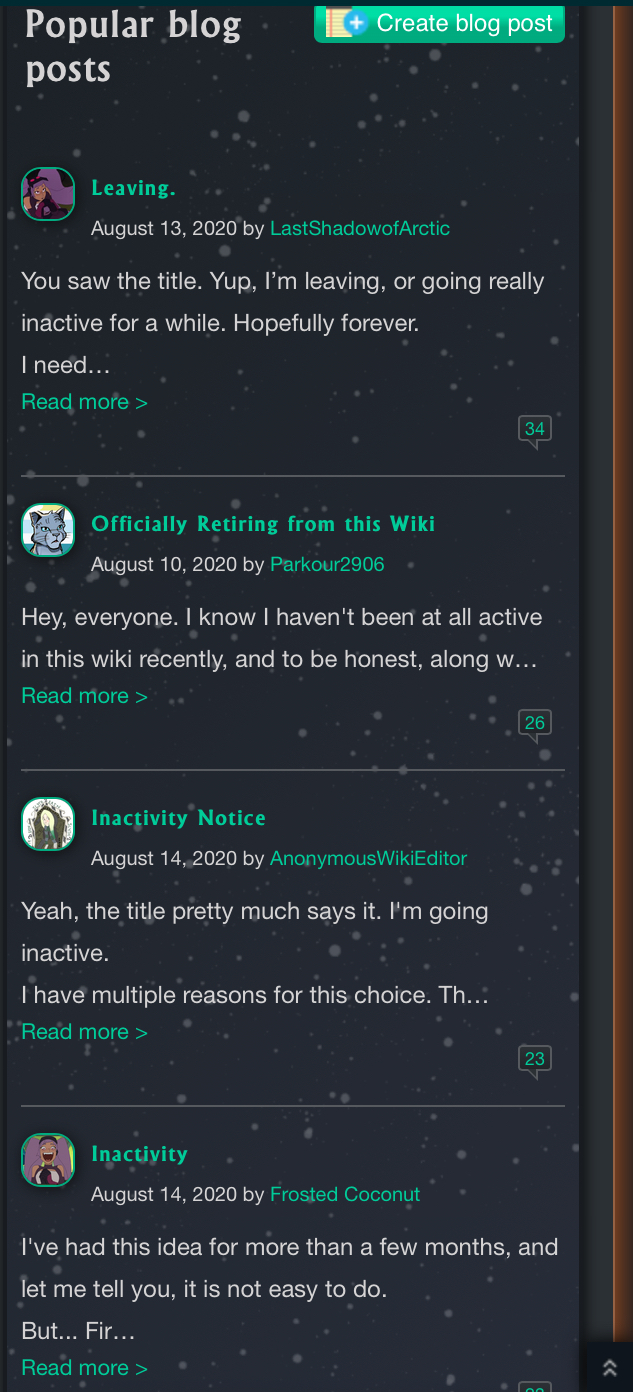Image resolution: width=633 pixels, height=1392 pixels.
Task: View AnonymousWikiEditor's profile
Action: [368, 858]
